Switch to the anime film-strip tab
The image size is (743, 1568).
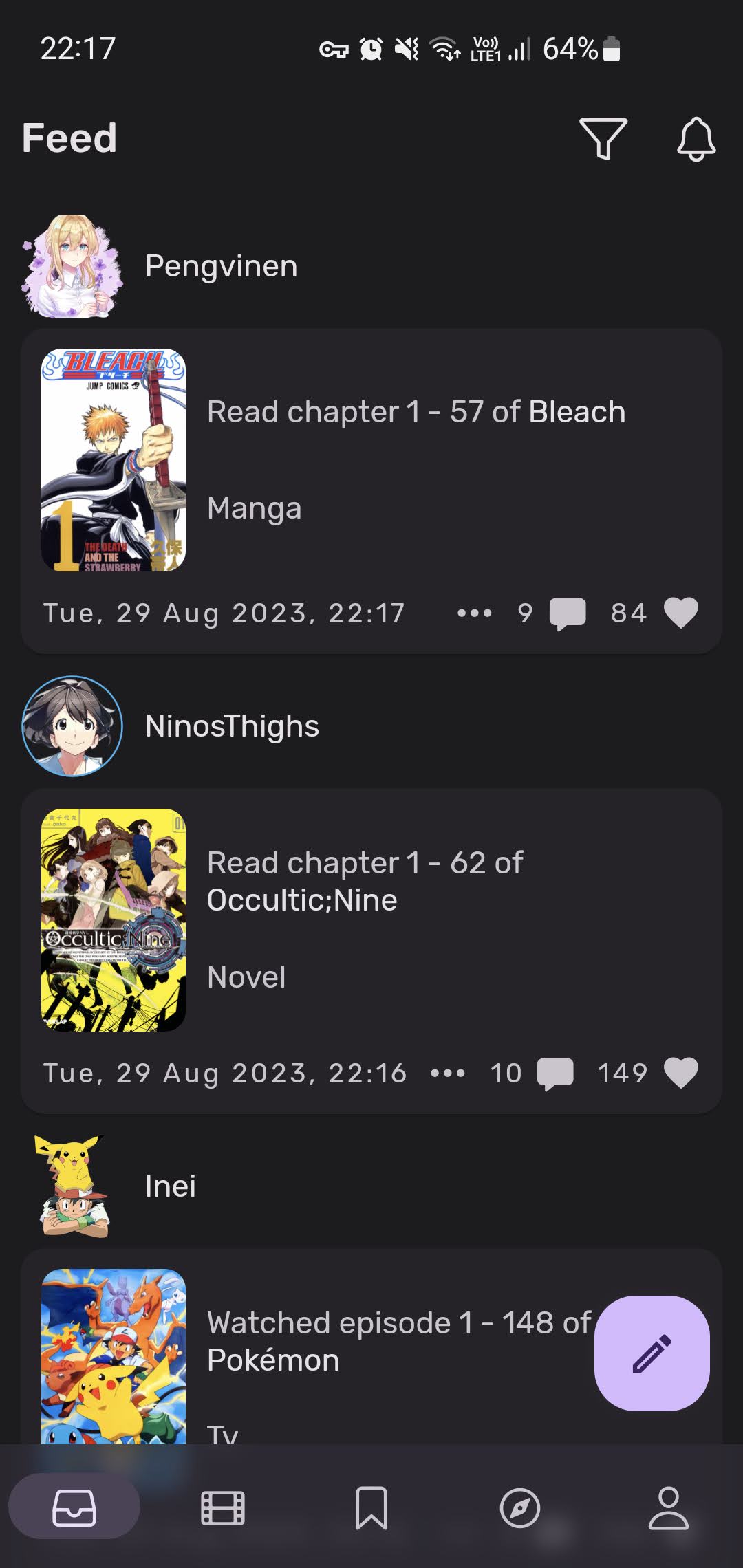[222, 1508]
